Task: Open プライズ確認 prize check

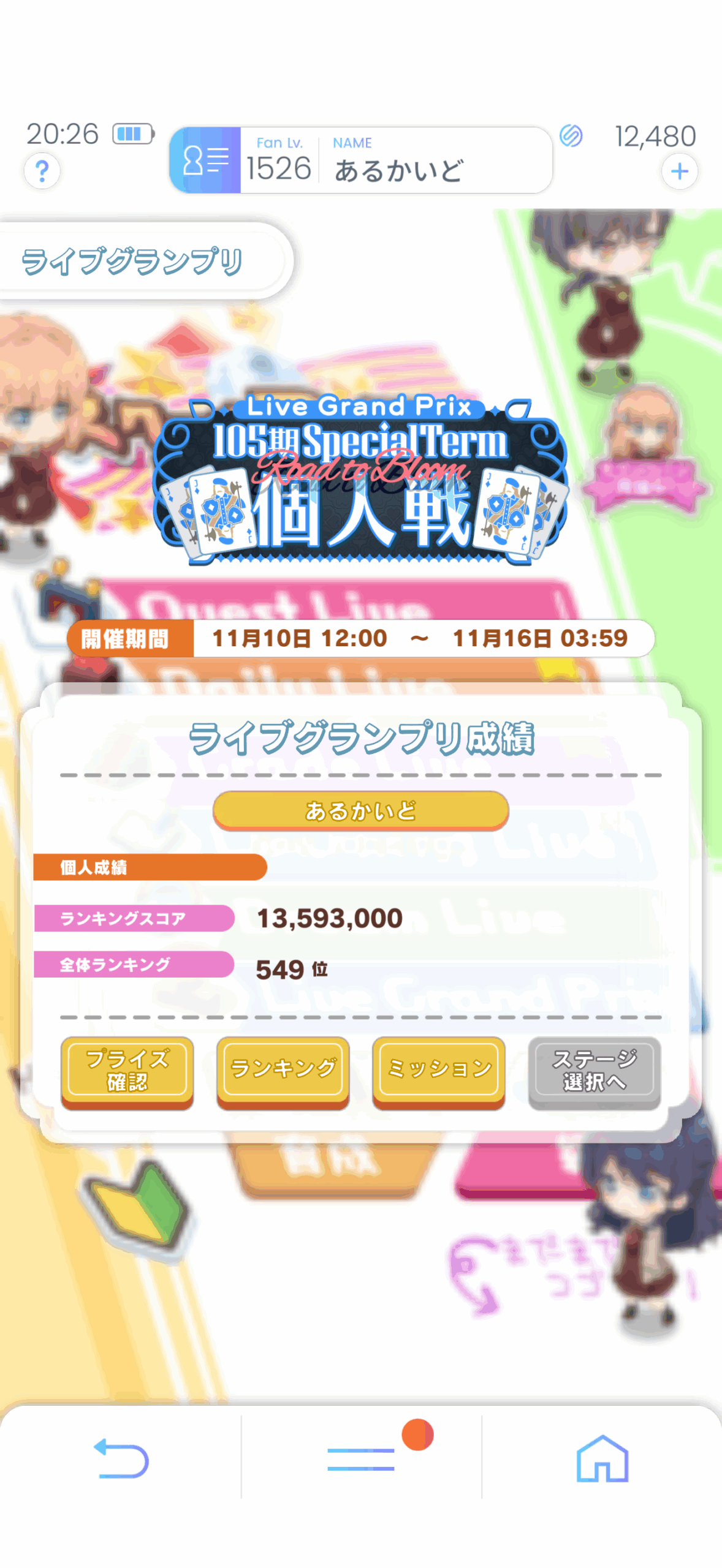Action: click(x=127, y=1071)
